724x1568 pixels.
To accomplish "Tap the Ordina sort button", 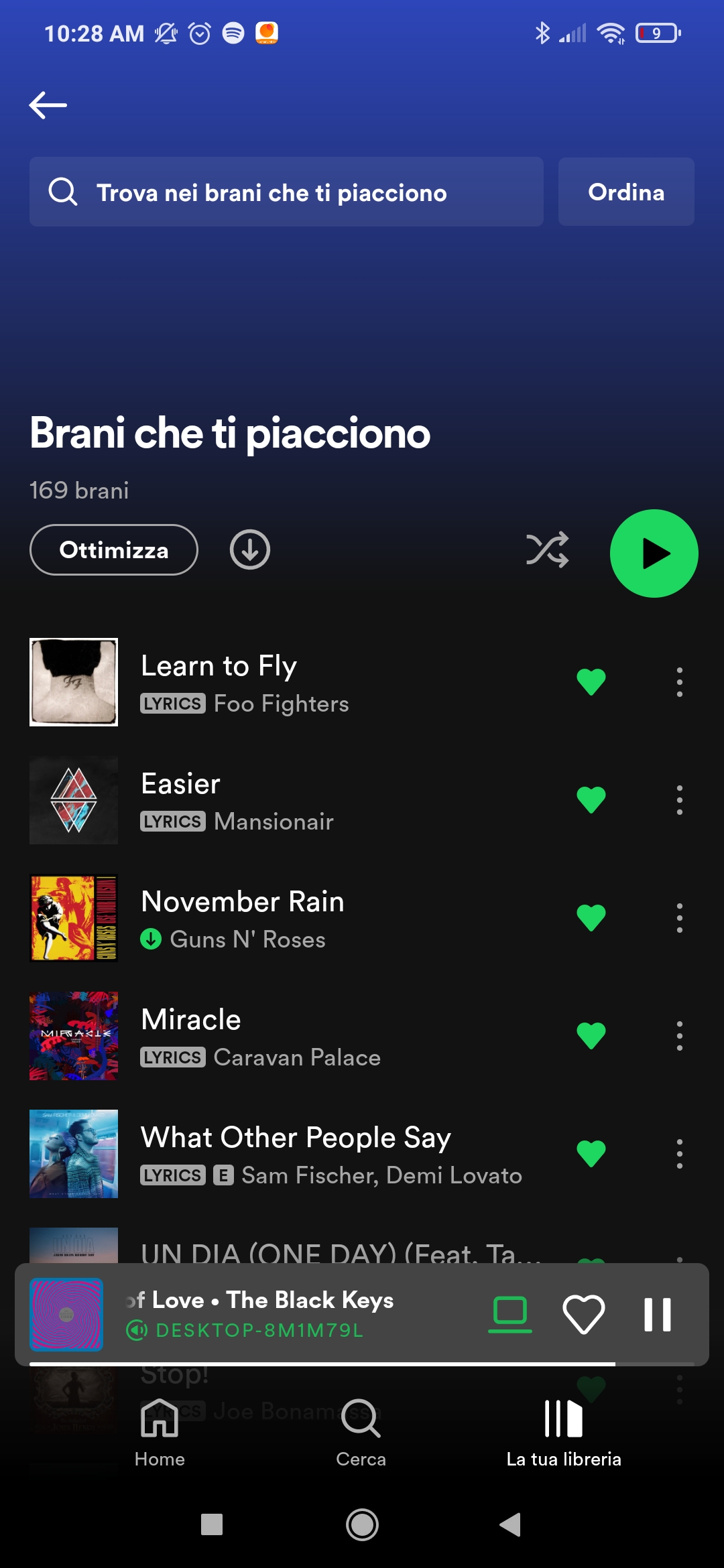I will tap(625, 192).
